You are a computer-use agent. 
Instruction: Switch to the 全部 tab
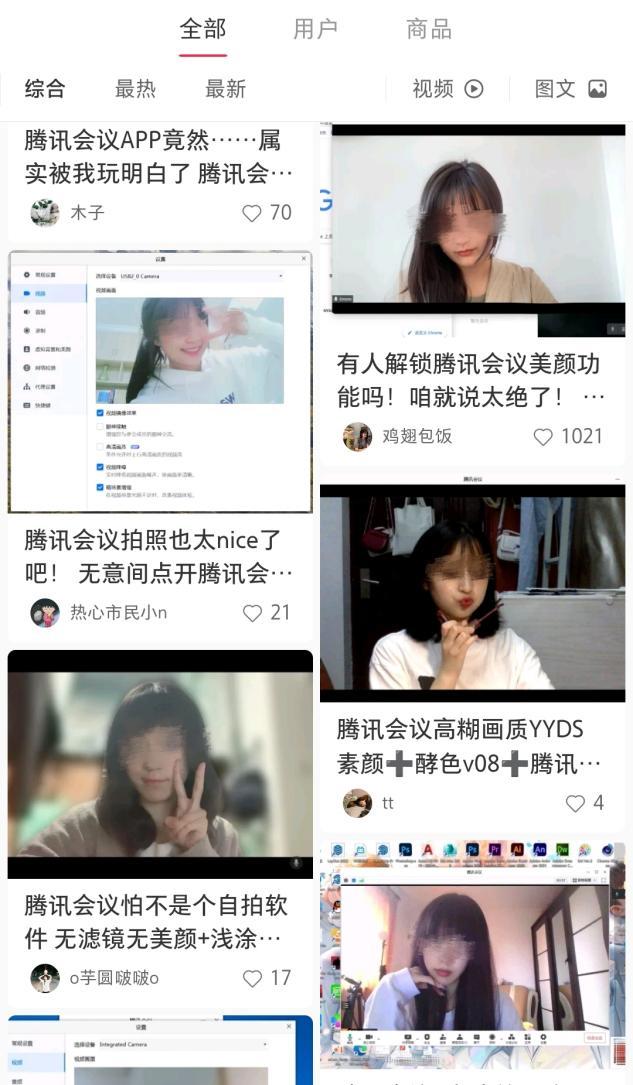pyautogui.click(x=203, y=30)
